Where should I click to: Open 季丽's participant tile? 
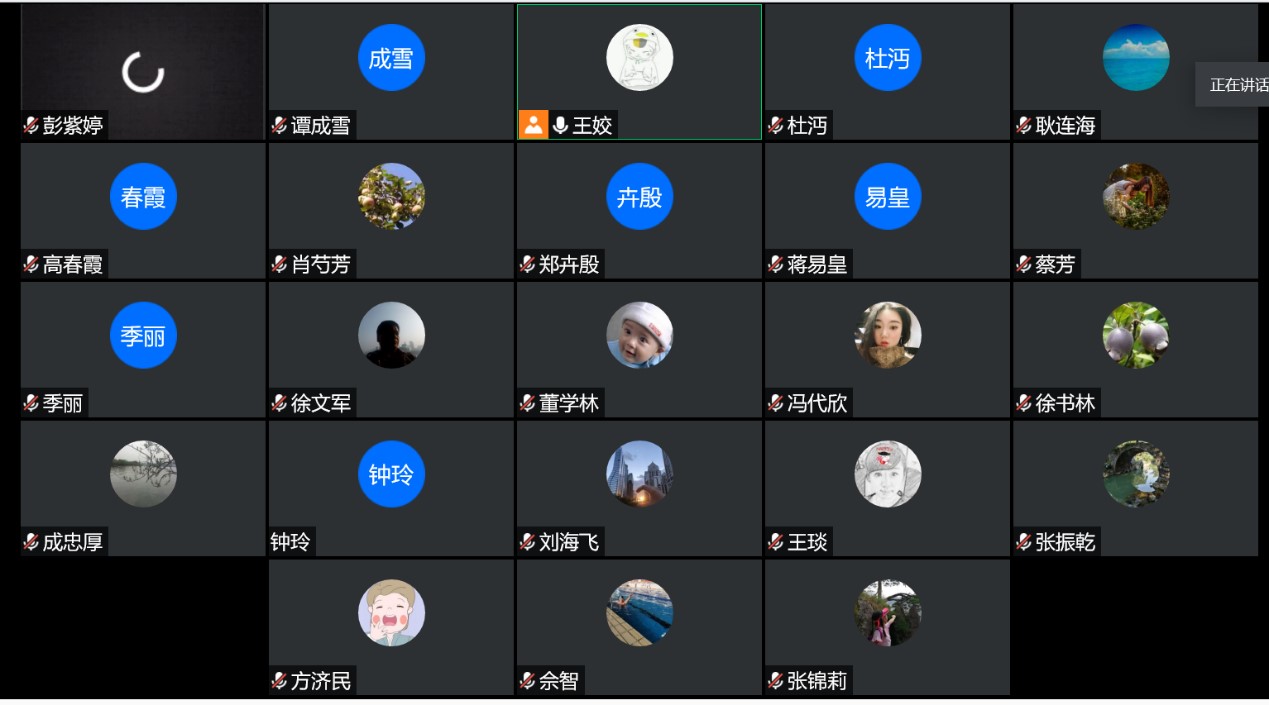[143, 349]
